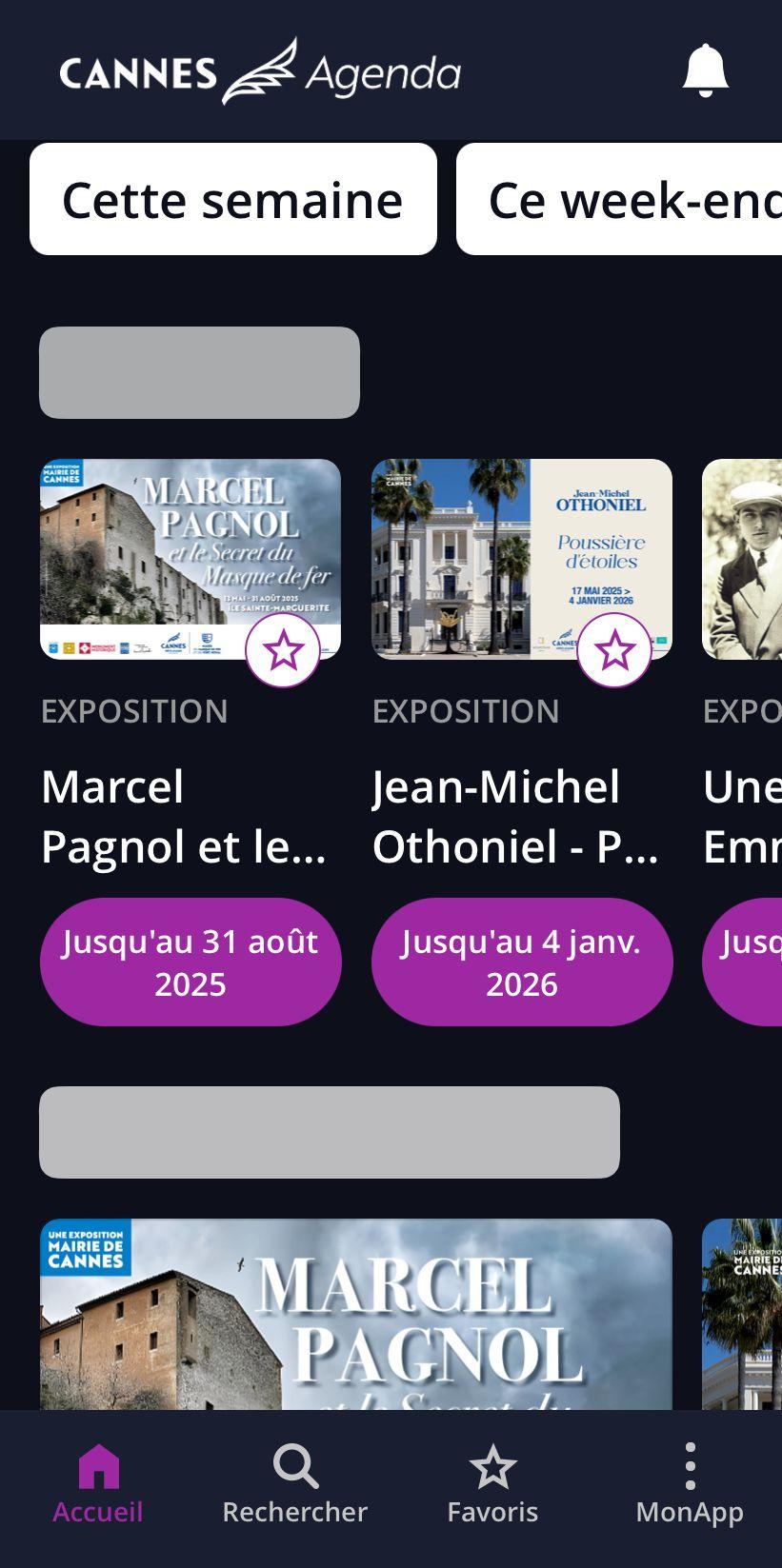Open the large Marcel Pagnol banner
The image size is (782, 1568).
click(355, 1314)
